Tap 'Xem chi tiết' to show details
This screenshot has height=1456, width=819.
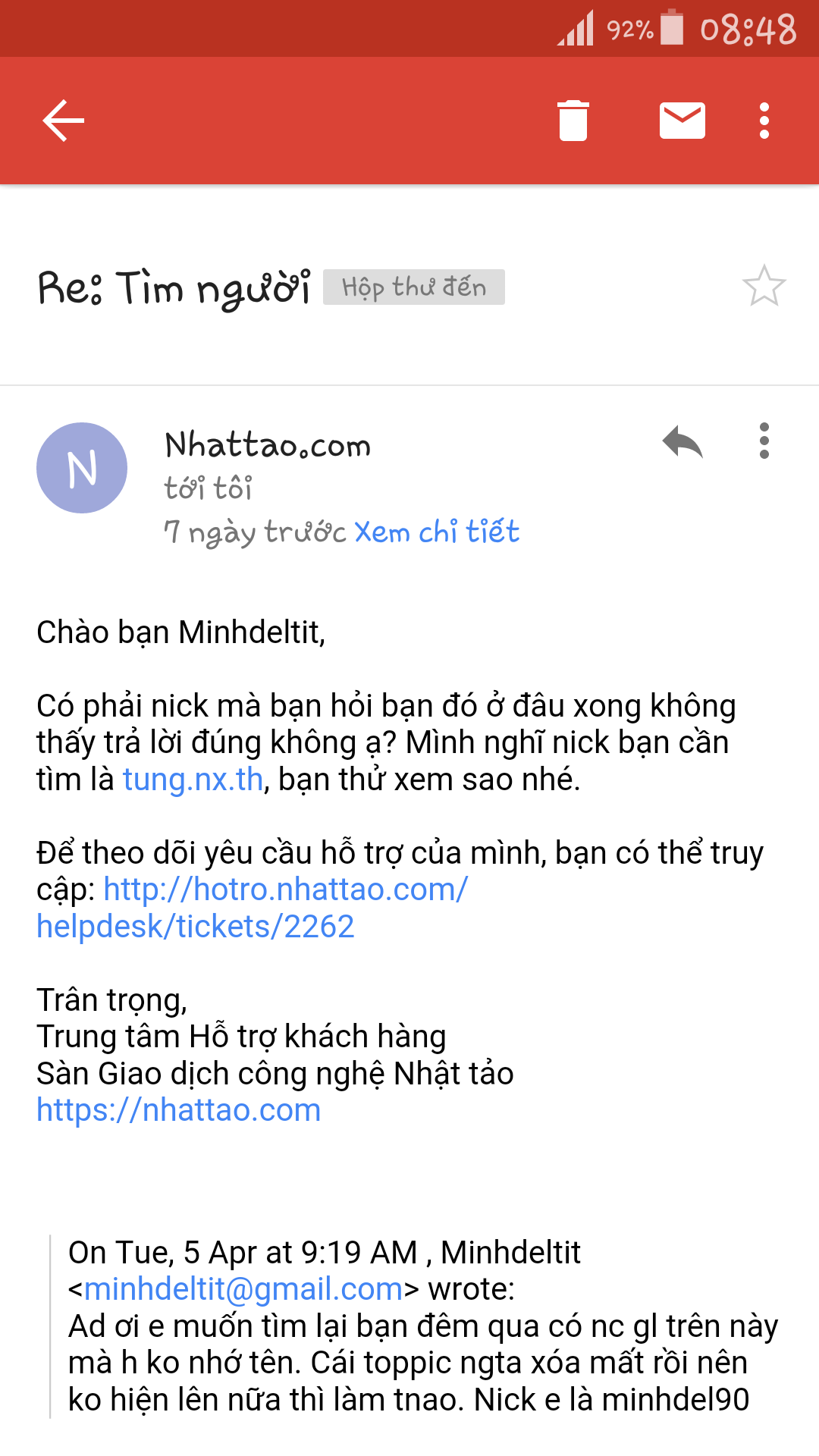[x=437, y=532]
